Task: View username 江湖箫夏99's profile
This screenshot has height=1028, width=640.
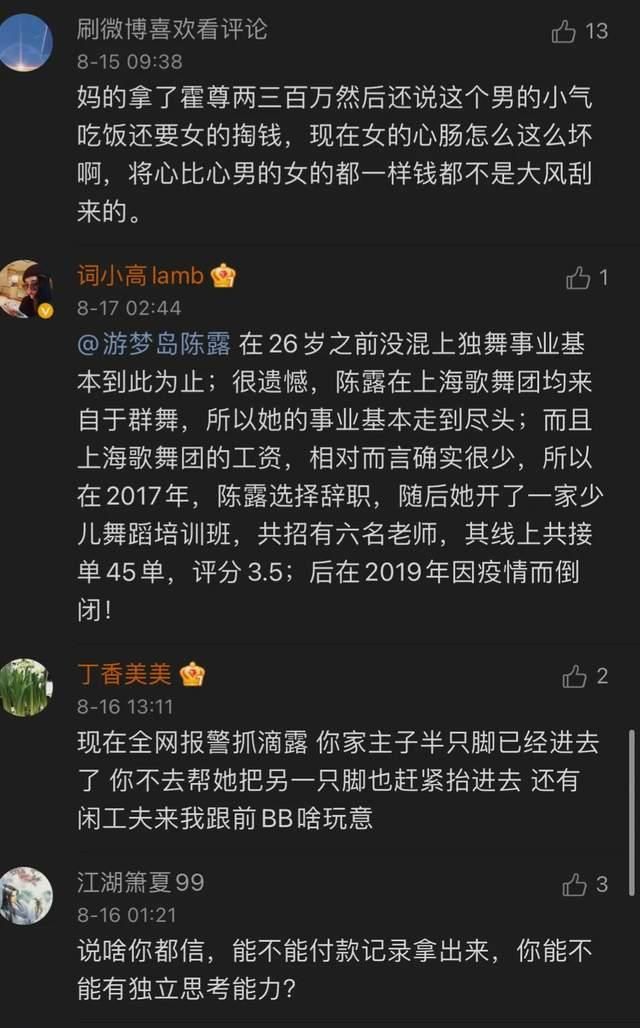Action: pyautogui.click(x=141, y=882)
